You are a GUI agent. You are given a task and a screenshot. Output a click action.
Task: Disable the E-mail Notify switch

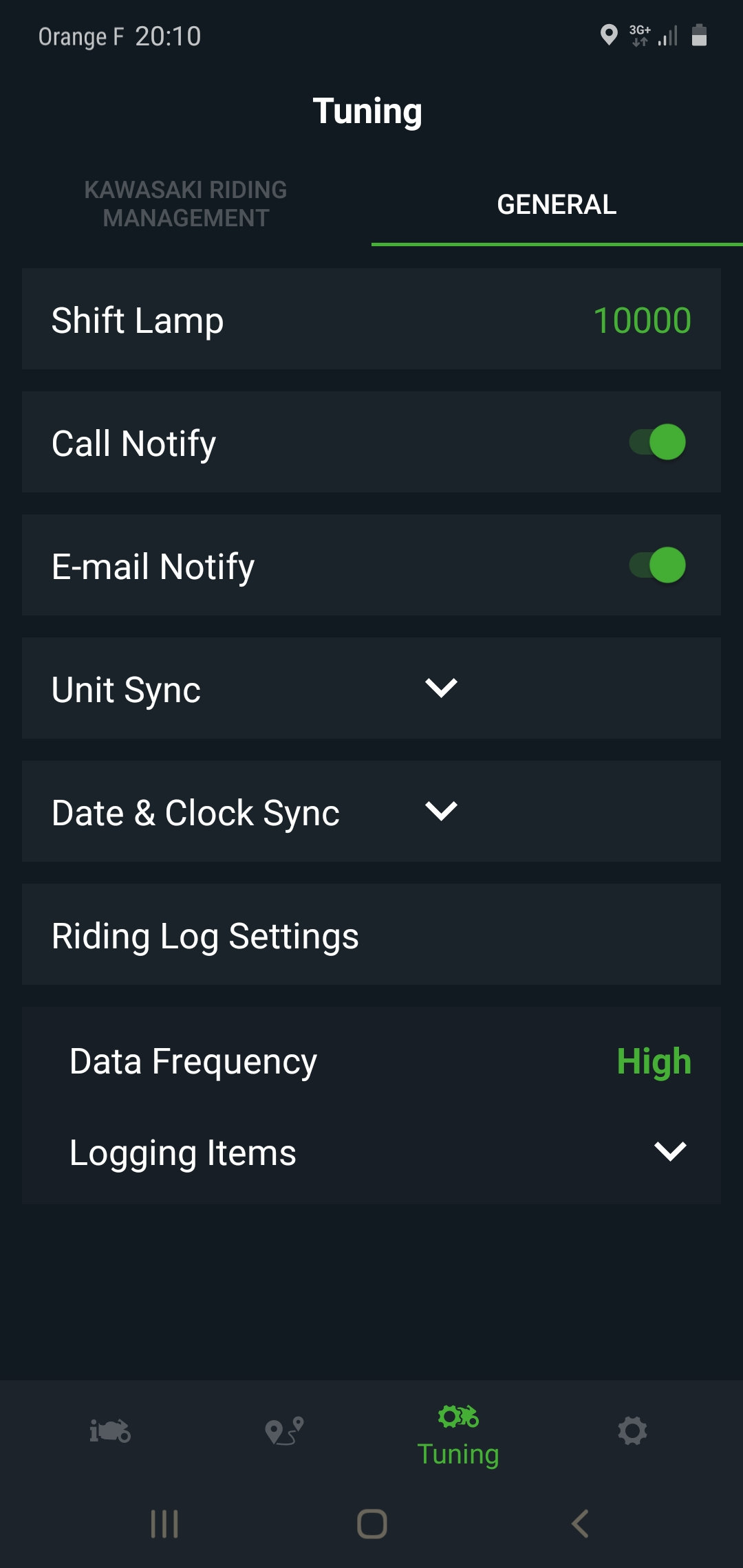pyautogui.click(x=658, y=565)
